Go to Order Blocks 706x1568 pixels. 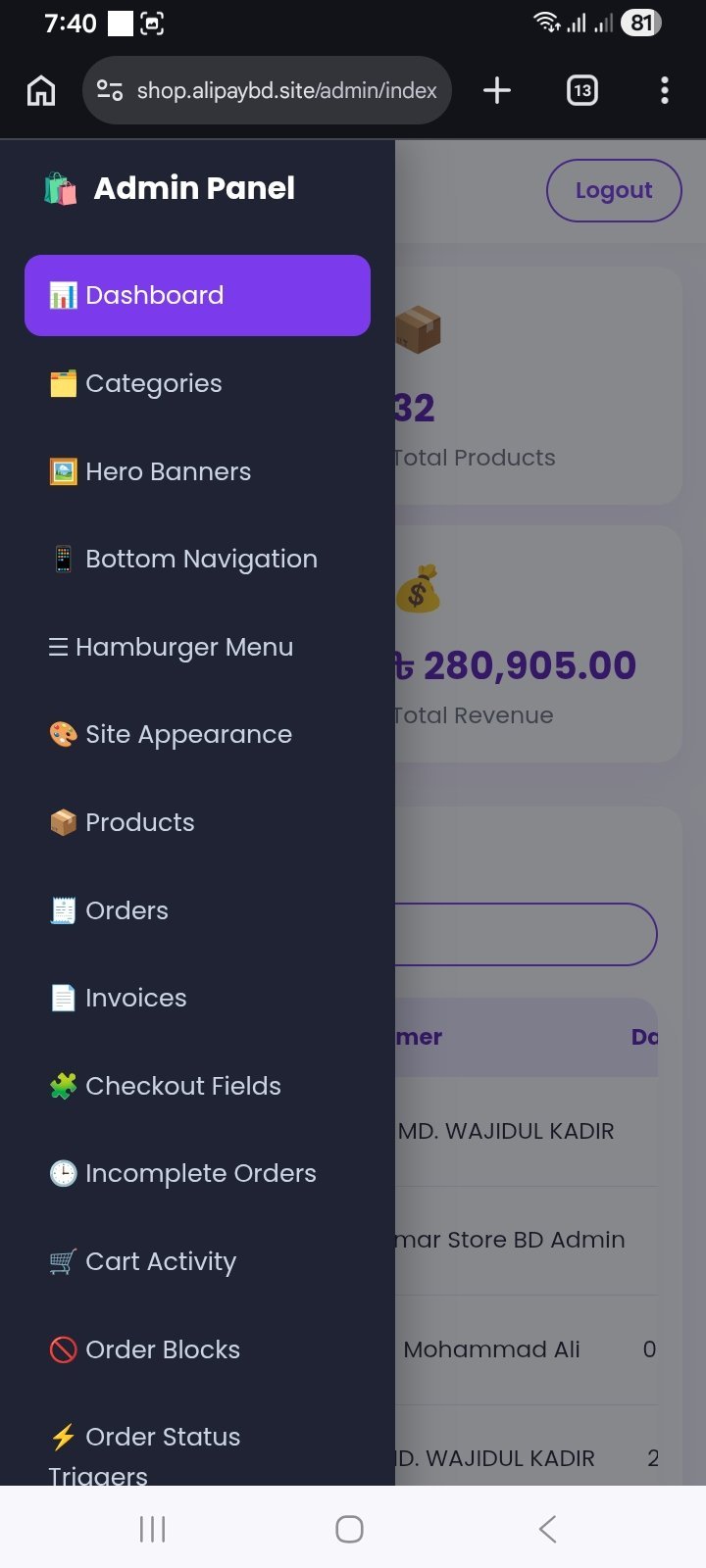197,1349
